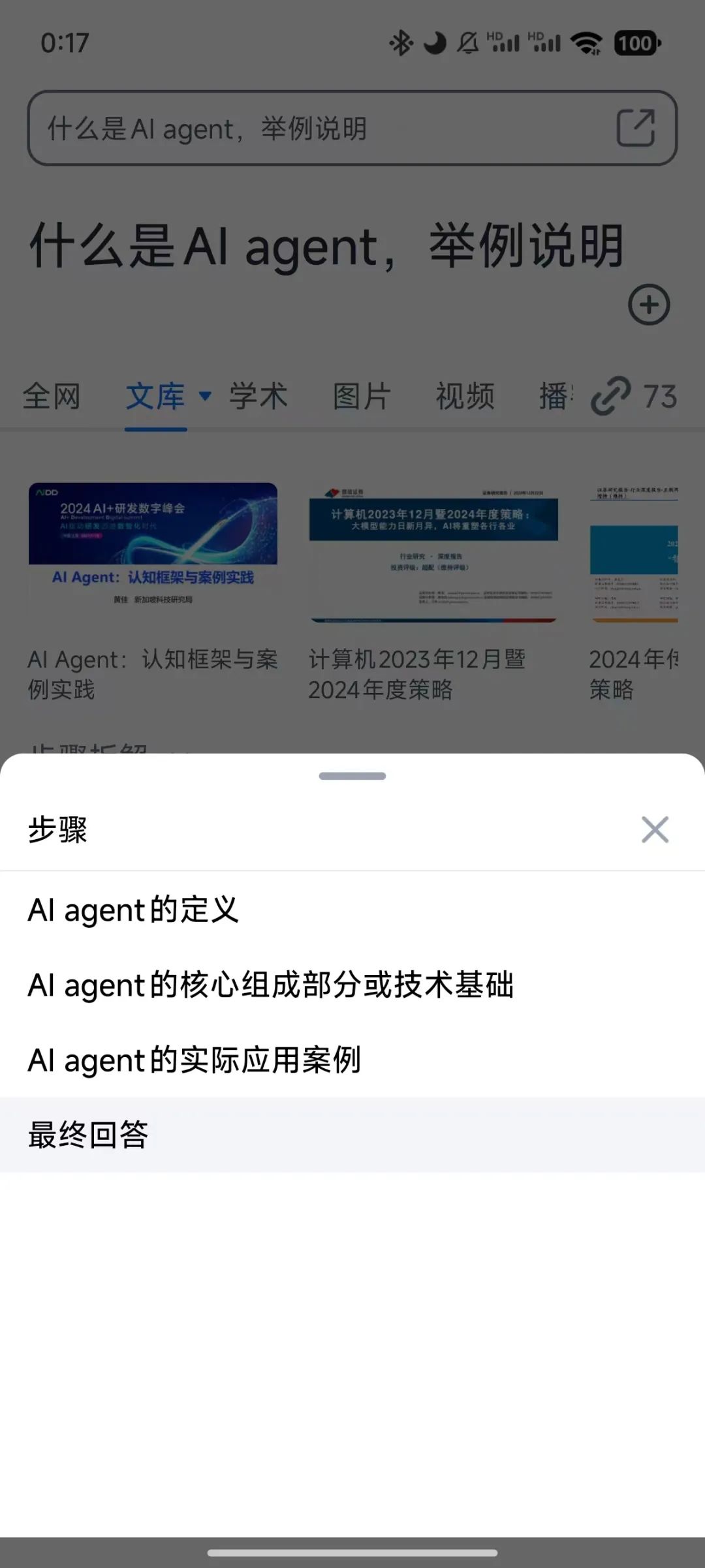This screenshot has width=705, height=1568.
Task: Open the 文库 dropdown arrow
Action: pyautogui.click(x=205, y=396)
